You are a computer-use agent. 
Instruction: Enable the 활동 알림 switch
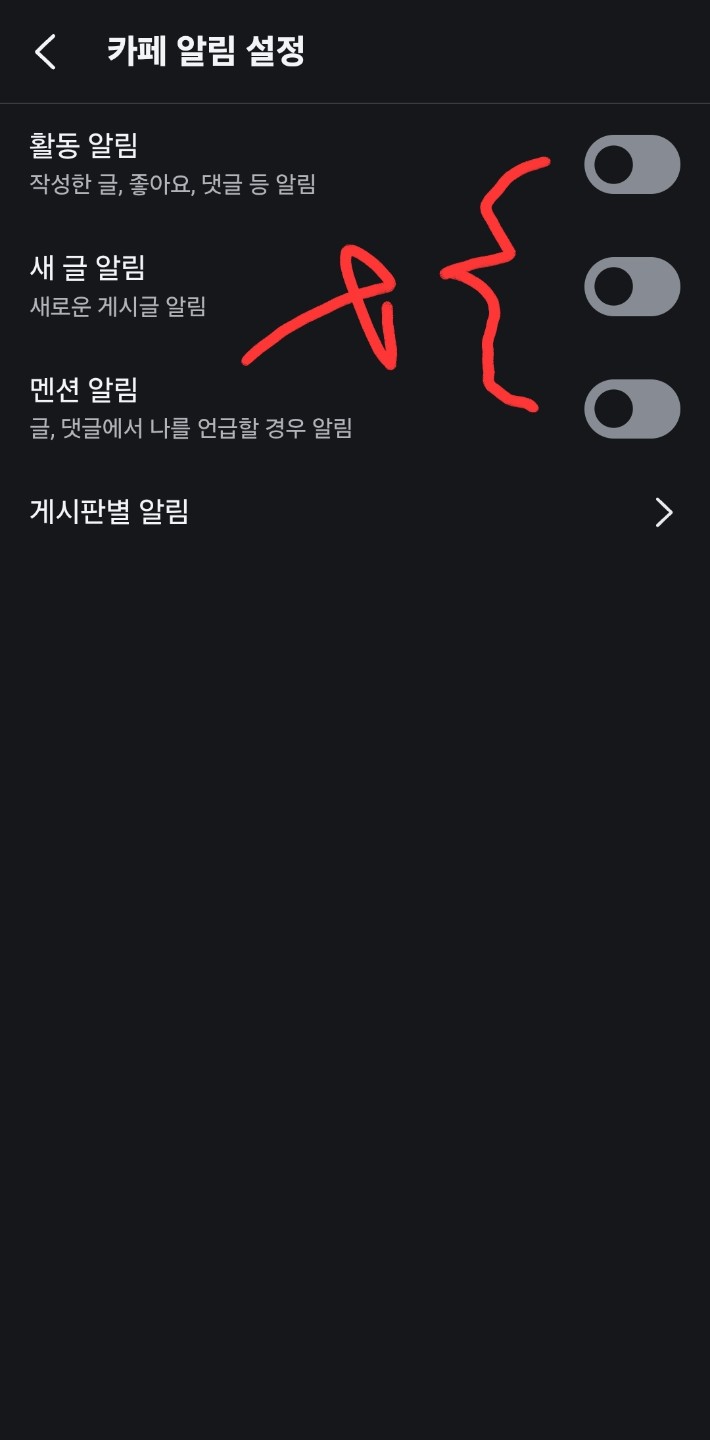[x=631, y=164]
